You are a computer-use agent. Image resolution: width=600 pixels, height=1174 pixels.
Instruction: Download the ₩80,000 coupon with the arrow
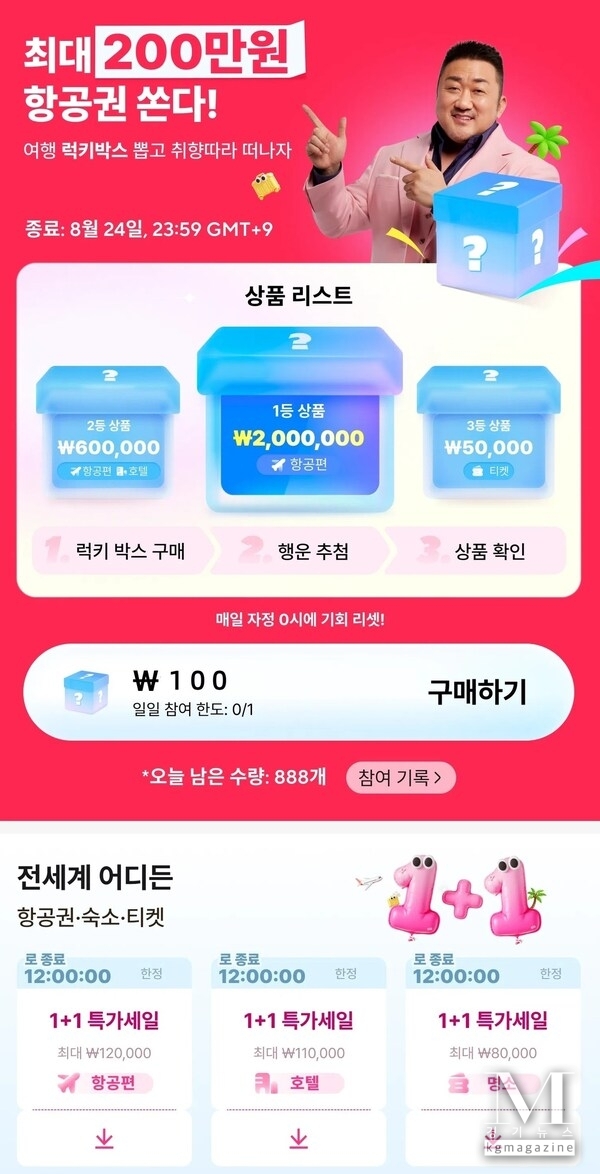(492, 1139)
